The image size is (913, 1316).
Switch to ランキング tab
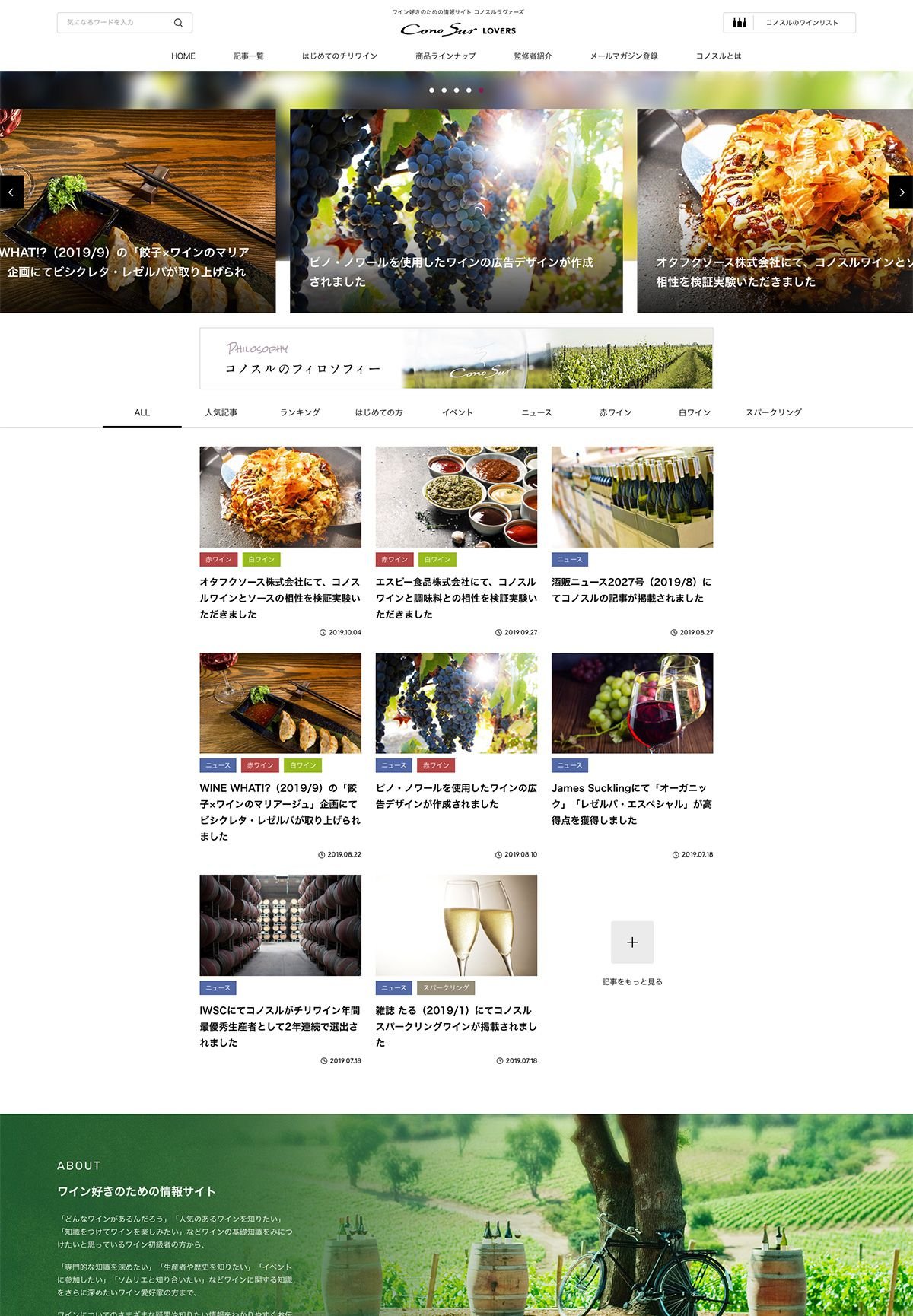(300, 412)
